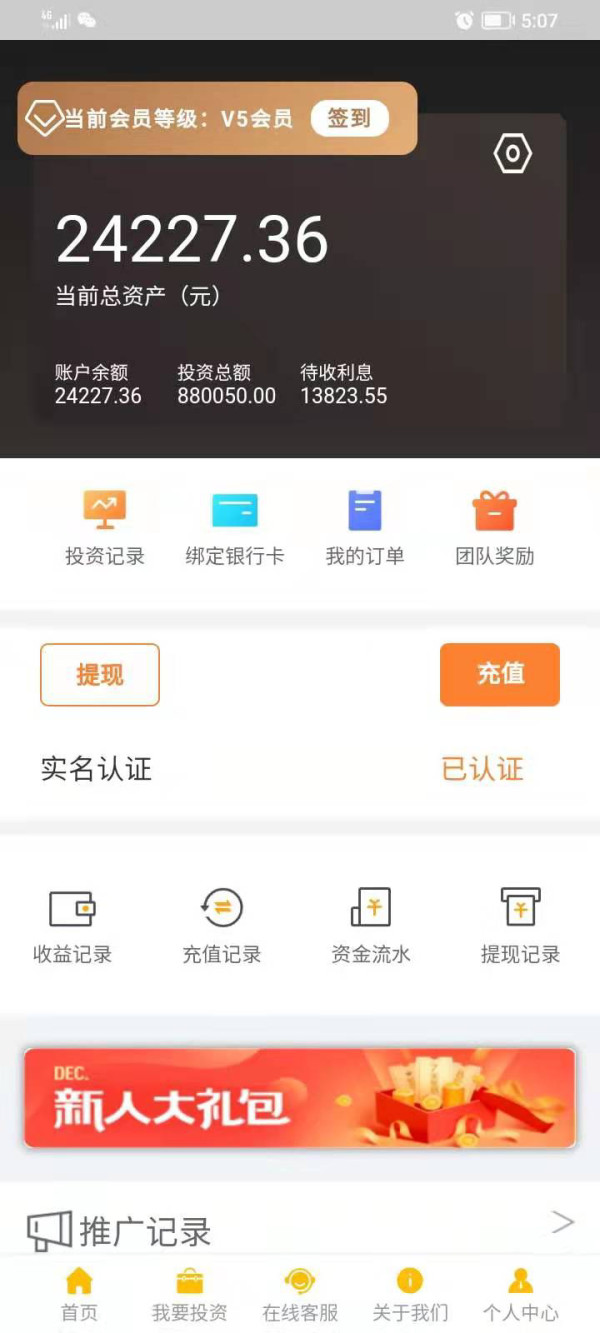Screen dimensions: 600x1333
Task: Switch to the 首页 tab
Action: [79, 1295]
